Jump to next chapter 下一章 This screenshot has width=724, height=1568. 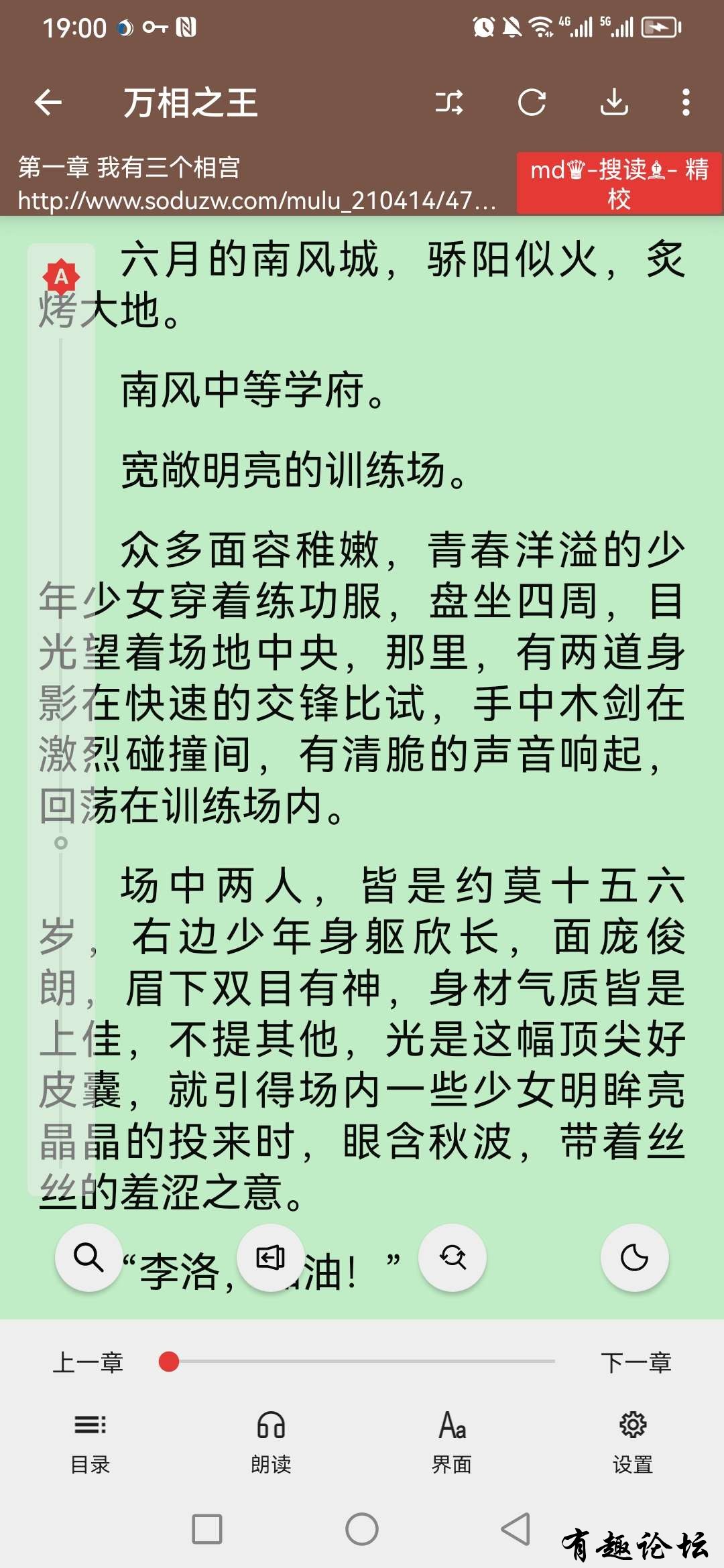tap(636, 1362)
